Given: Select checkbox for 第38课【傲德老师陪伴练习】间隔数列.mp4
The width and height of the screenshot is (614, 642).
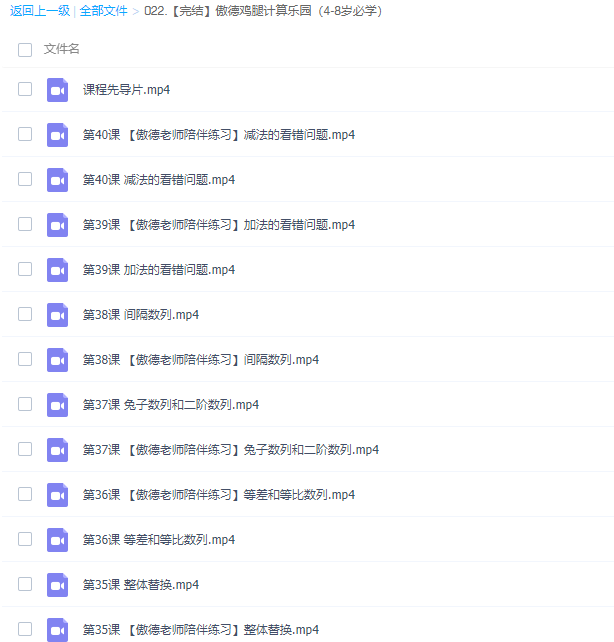Looking at the screenshot, I should coord(25,360).
